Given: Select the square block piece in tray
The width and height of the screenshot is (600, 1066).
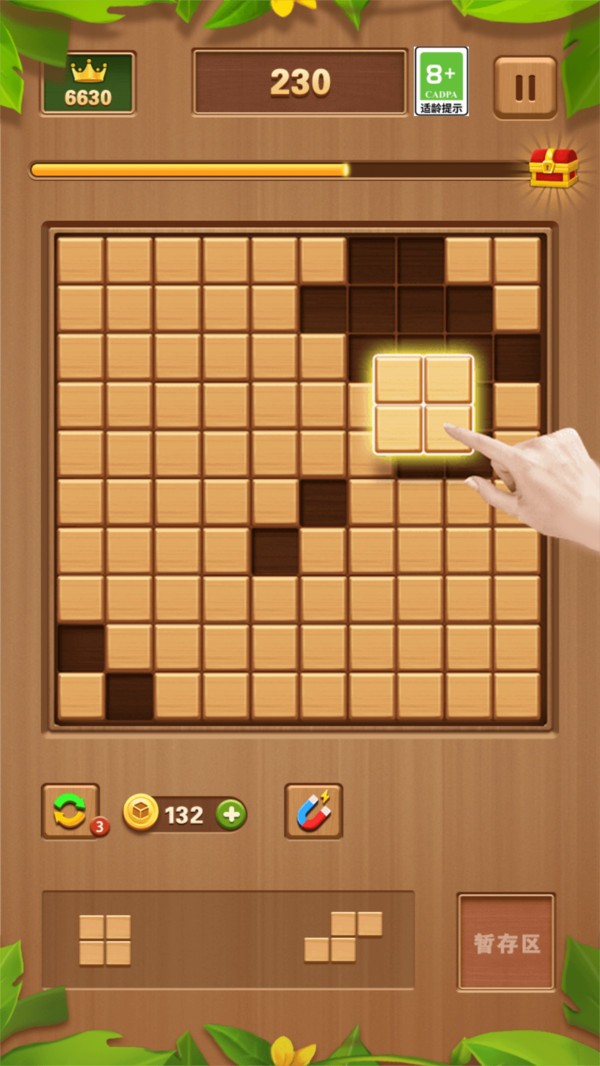Looking at the screenshot, I should click(x=105, y=940).
